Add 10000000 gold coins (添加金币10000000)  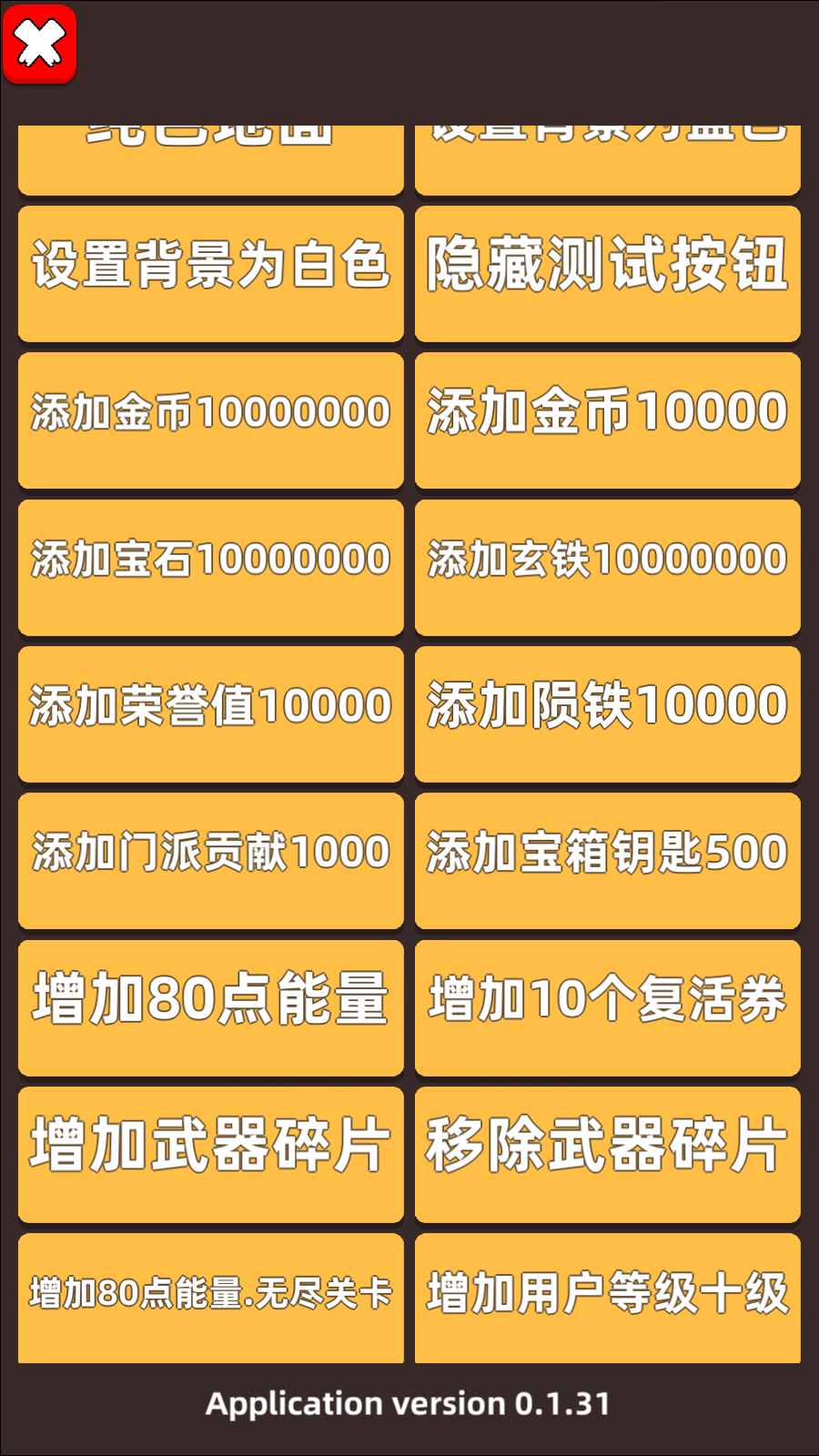coord(210,419)
